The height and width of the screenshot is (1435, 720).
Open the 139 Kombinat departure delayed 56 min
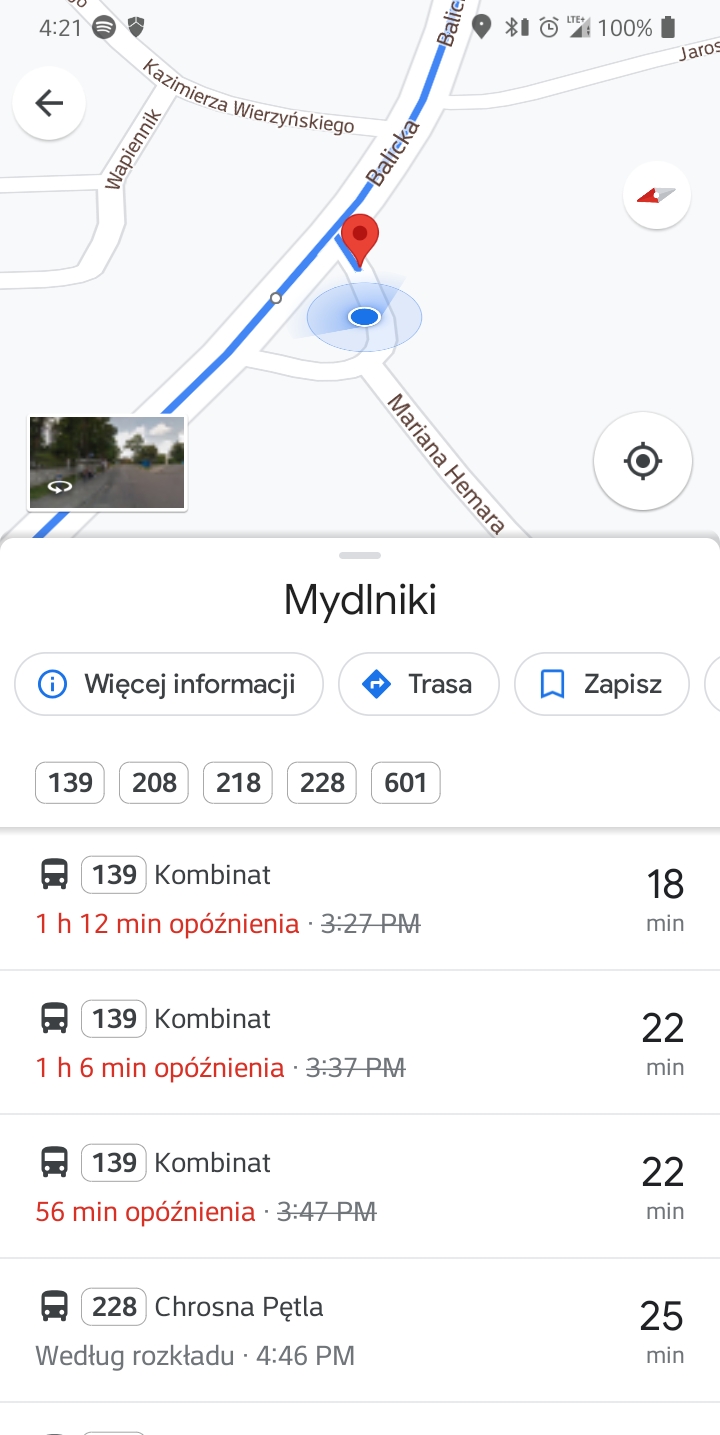tap(360, 1186)
